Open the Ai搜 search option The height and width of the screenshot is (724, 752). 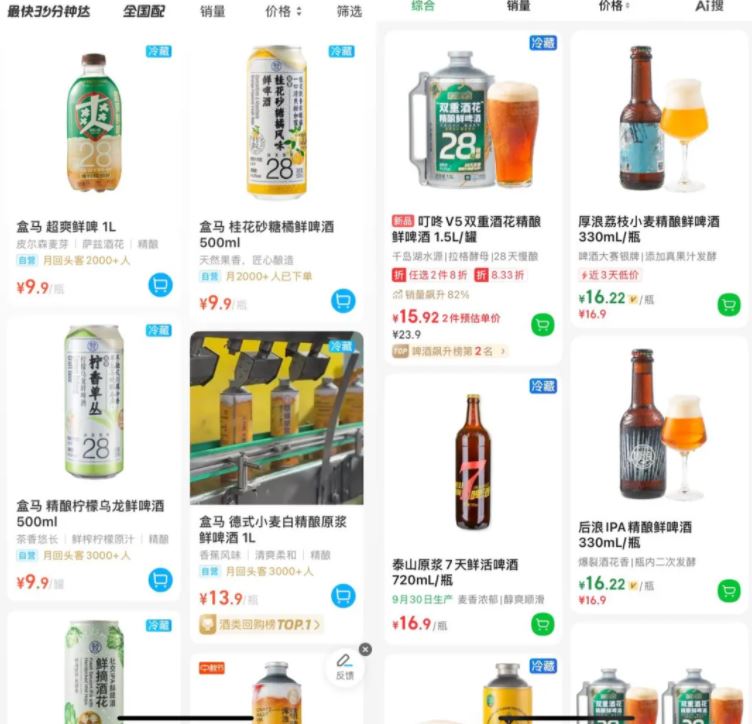(x=709, y=6)
